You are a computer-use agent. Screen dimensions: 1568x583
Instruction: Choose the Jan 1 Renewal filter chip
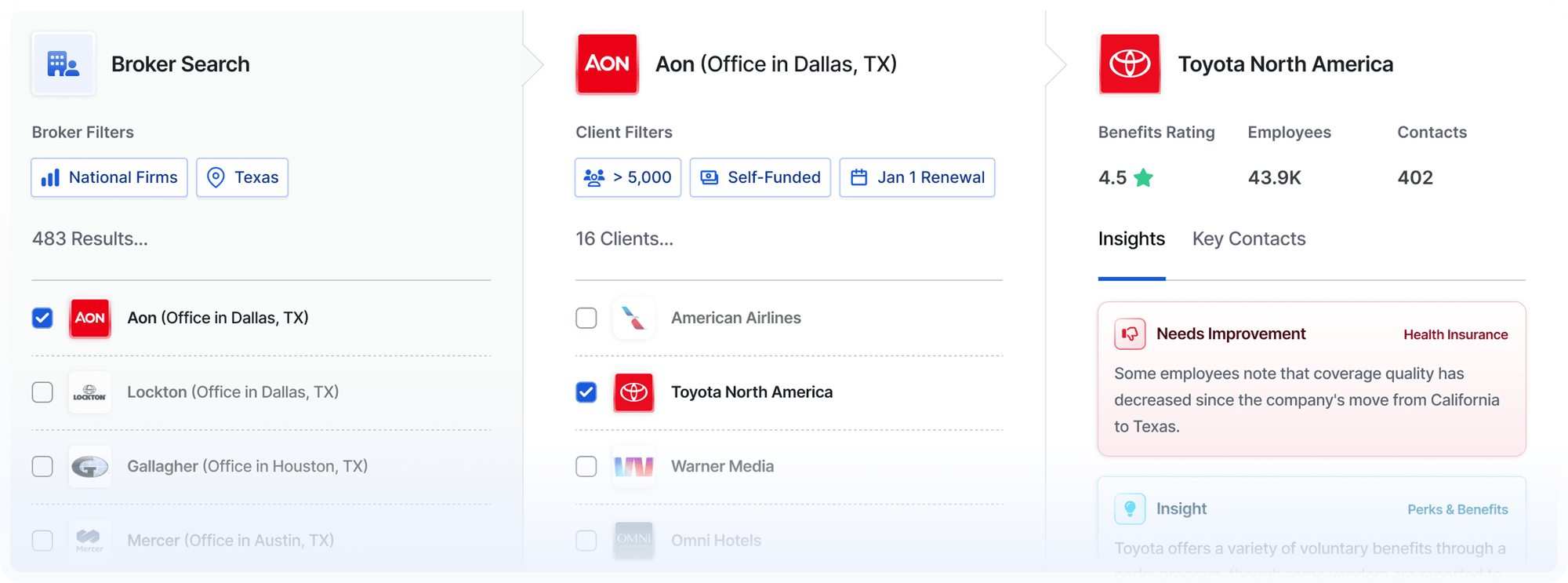[x=916, y=177]
